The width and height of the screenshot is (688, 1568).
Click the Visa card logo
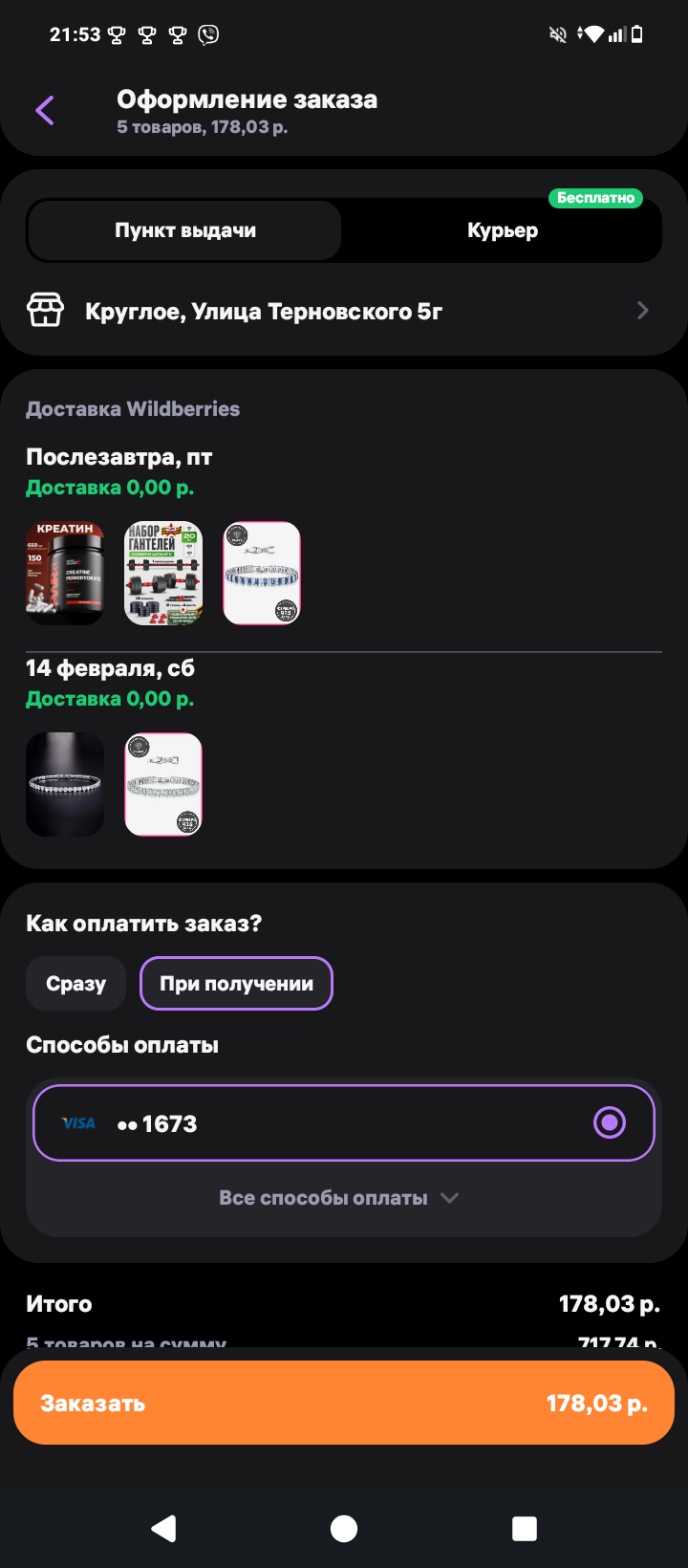76,1122
